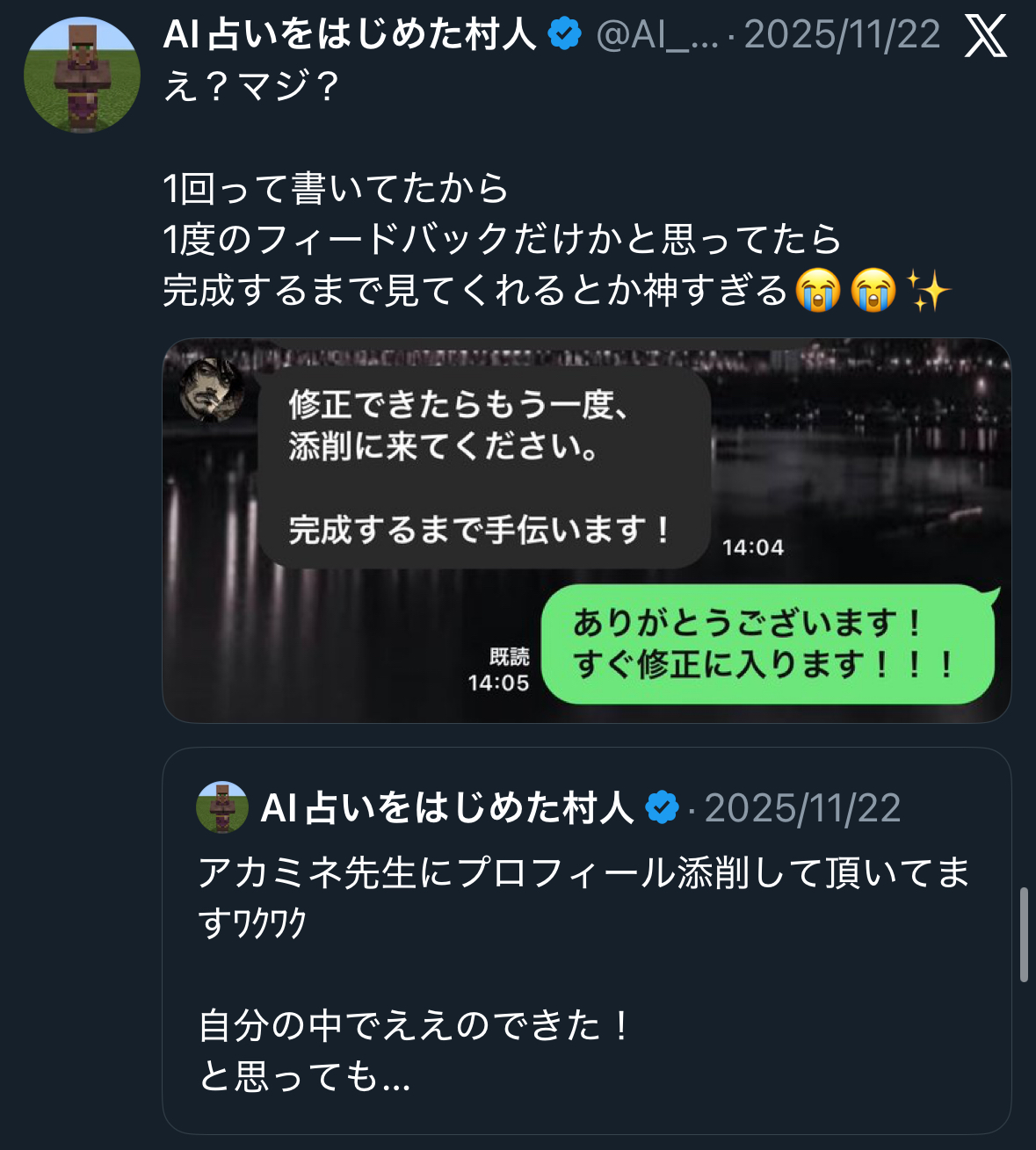Viewport: 1036px width, 1150px height.
Task: Open the post via the 2025/11/22 timestamp
Action: click(x=842, y=35)
